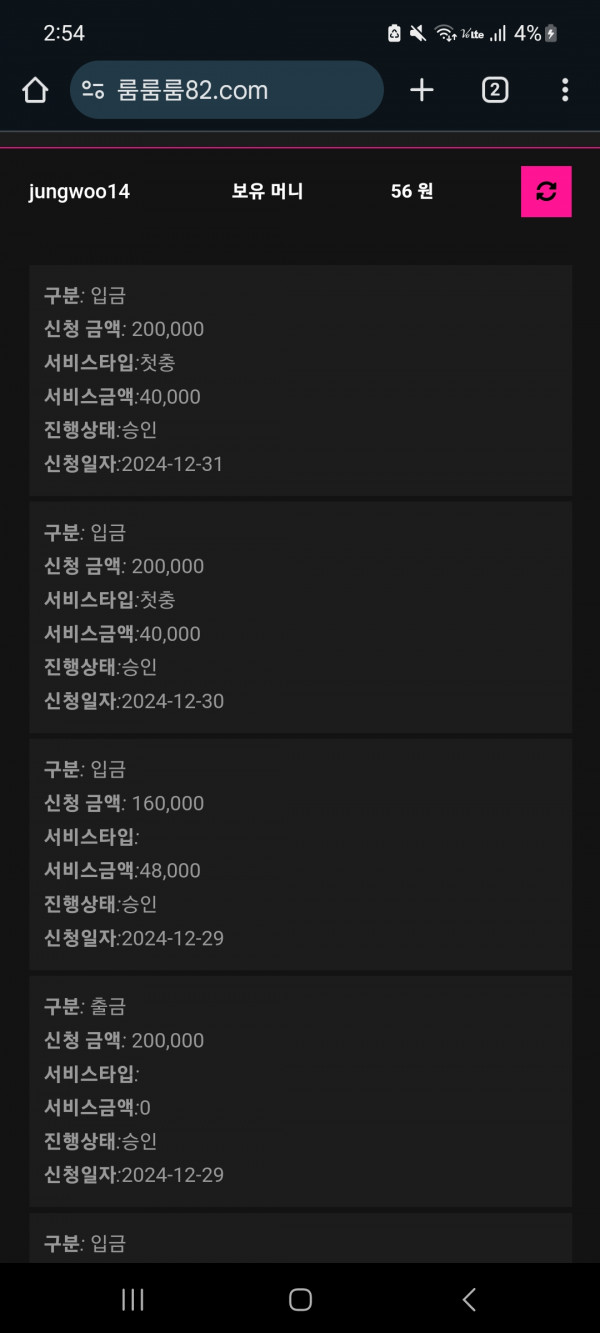Open the browser overflow menu
The image size is (600, 1333).
(x=565, y=90)
